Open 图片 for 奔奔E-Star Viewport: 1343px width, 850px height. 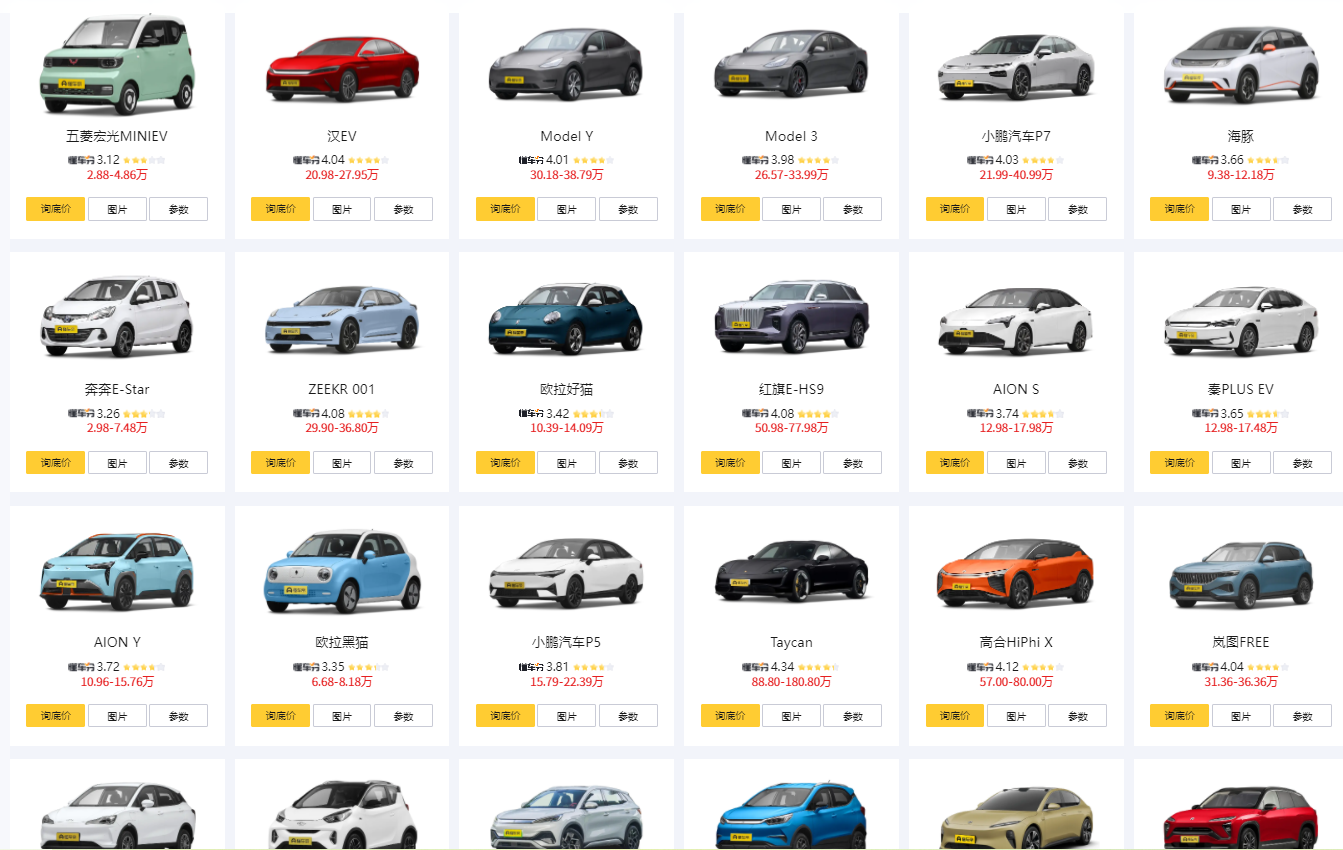pyautogui.click(x=117, y=463)
